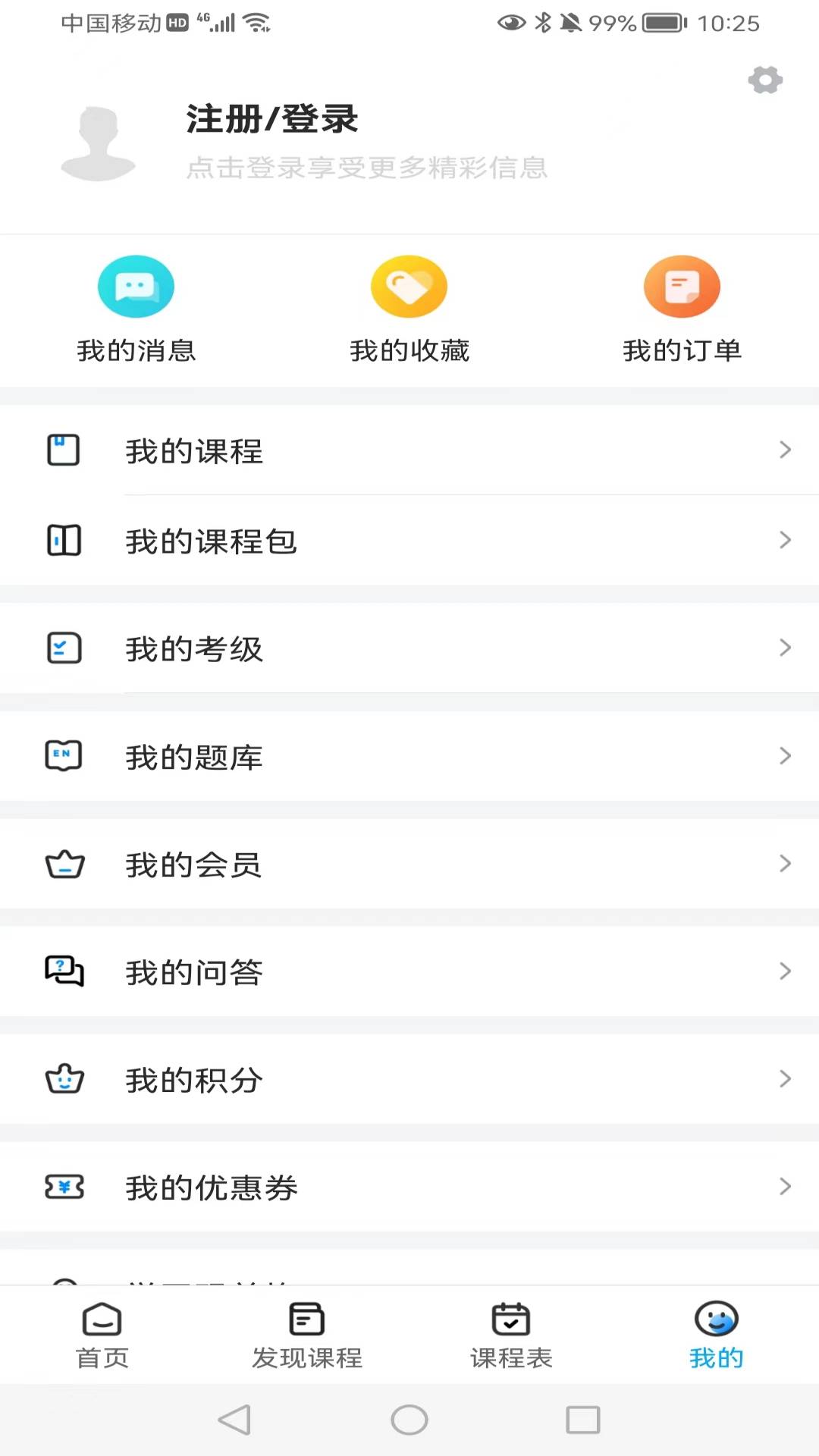819x1456 pixels.
Task: Tap the system back button
Action: 234,1420
